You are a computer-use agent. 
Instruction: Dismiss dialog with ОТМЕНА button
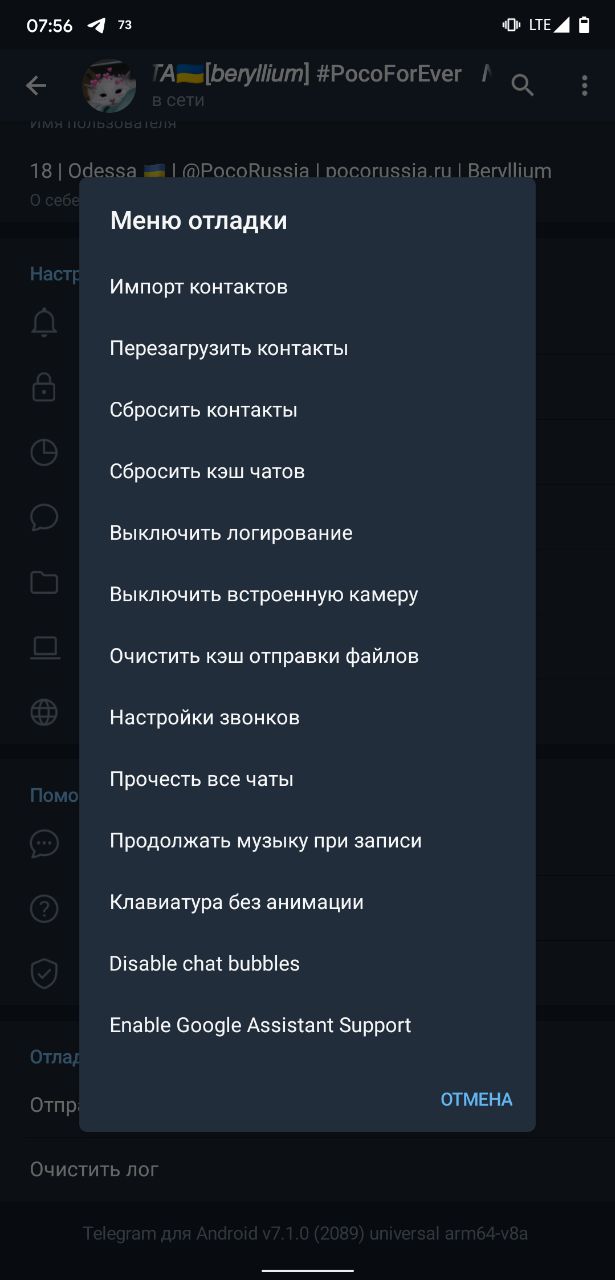(476, 1099)
